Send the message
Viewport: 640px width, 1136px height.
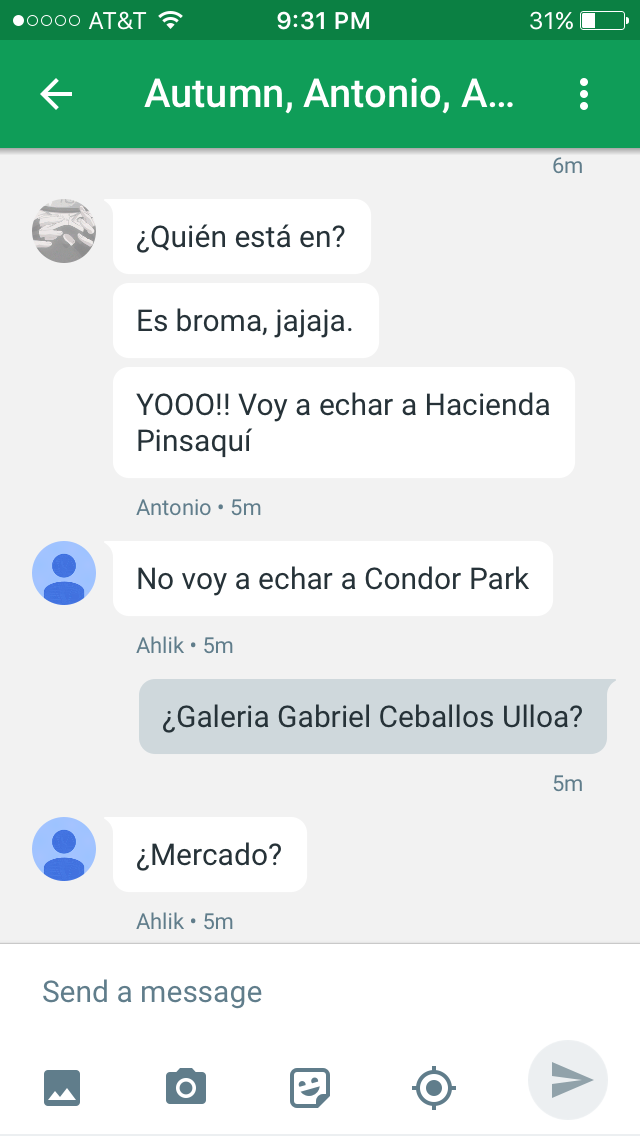pos(570,1080)
